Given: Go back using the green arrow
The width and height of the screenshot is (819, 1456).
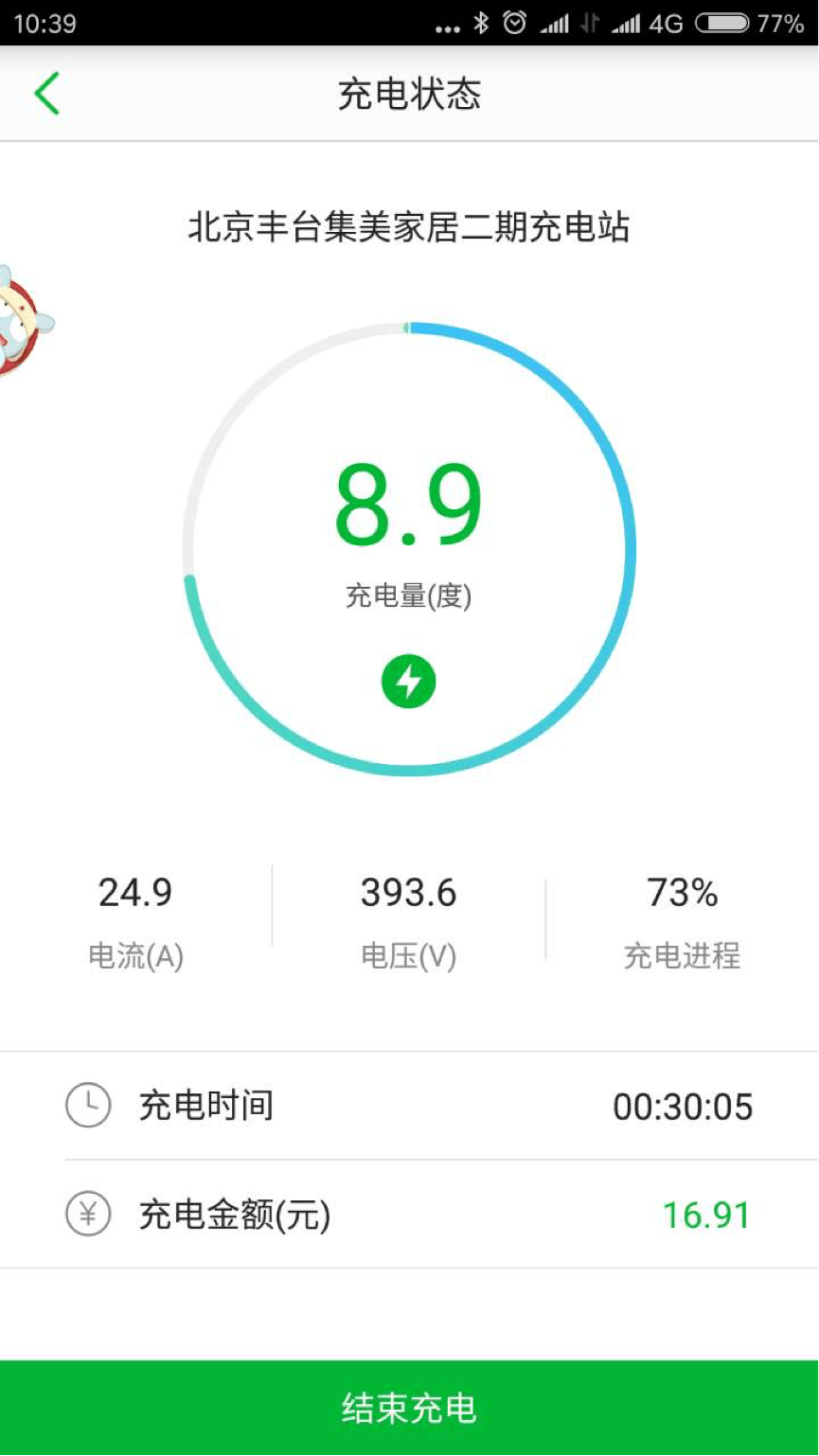Looking at the screenshot, I should [x=46, y=94].
